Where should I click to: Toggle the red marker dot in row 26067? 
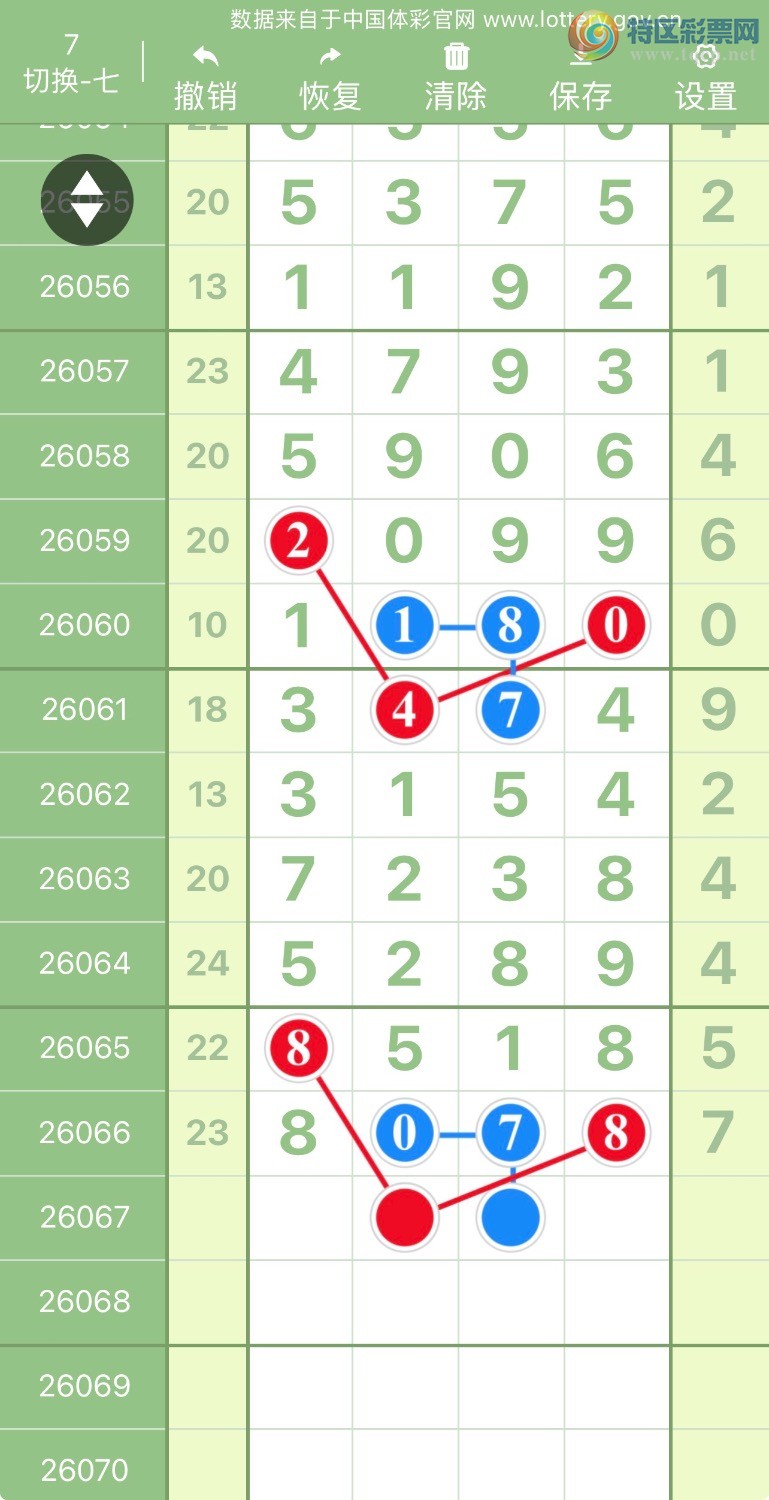(403, 1217)
